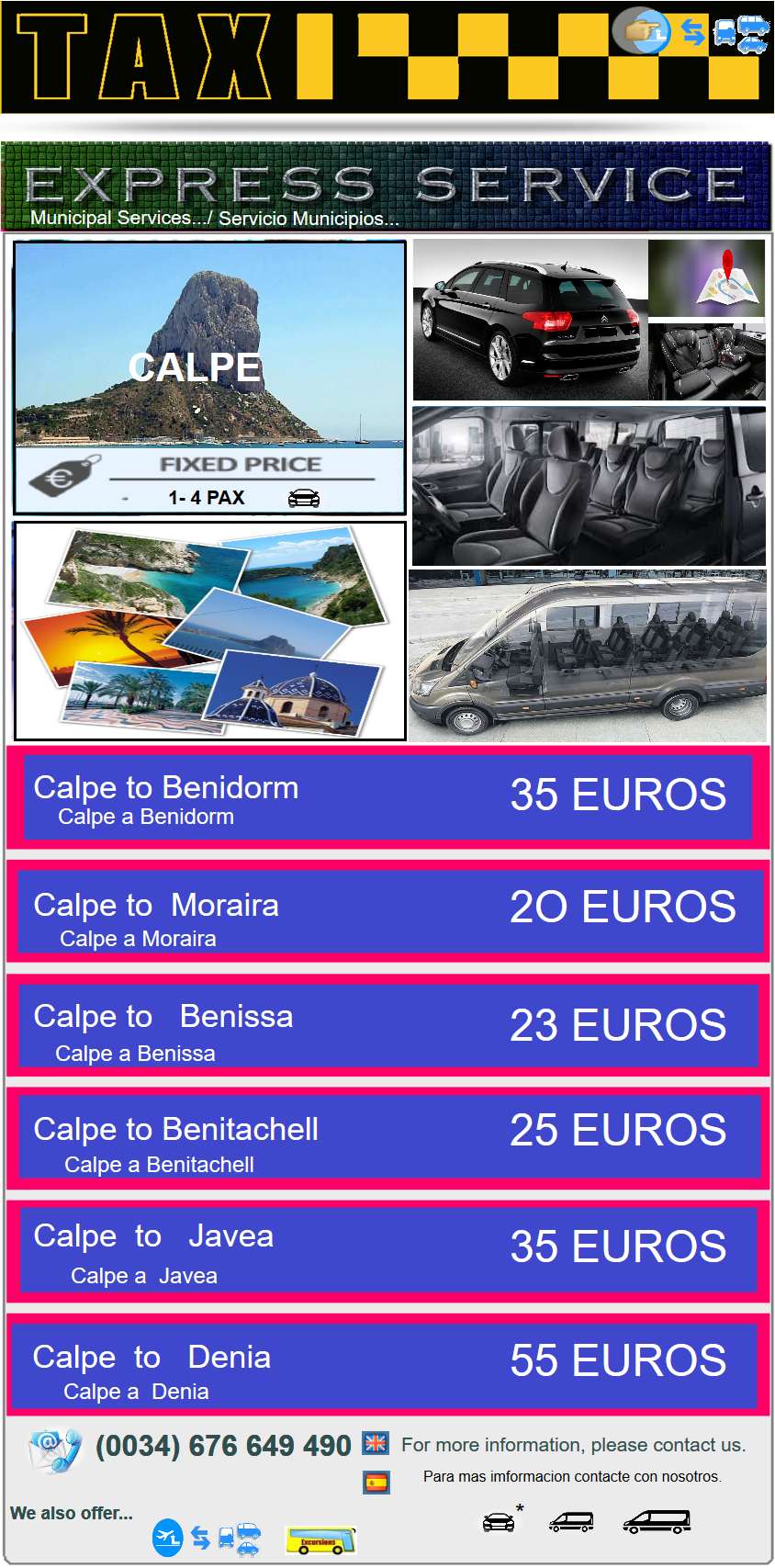Screen dimensions: 775x1568
Task: Call the number (0034) 676 649 490
Action: tap(223, 1446)
